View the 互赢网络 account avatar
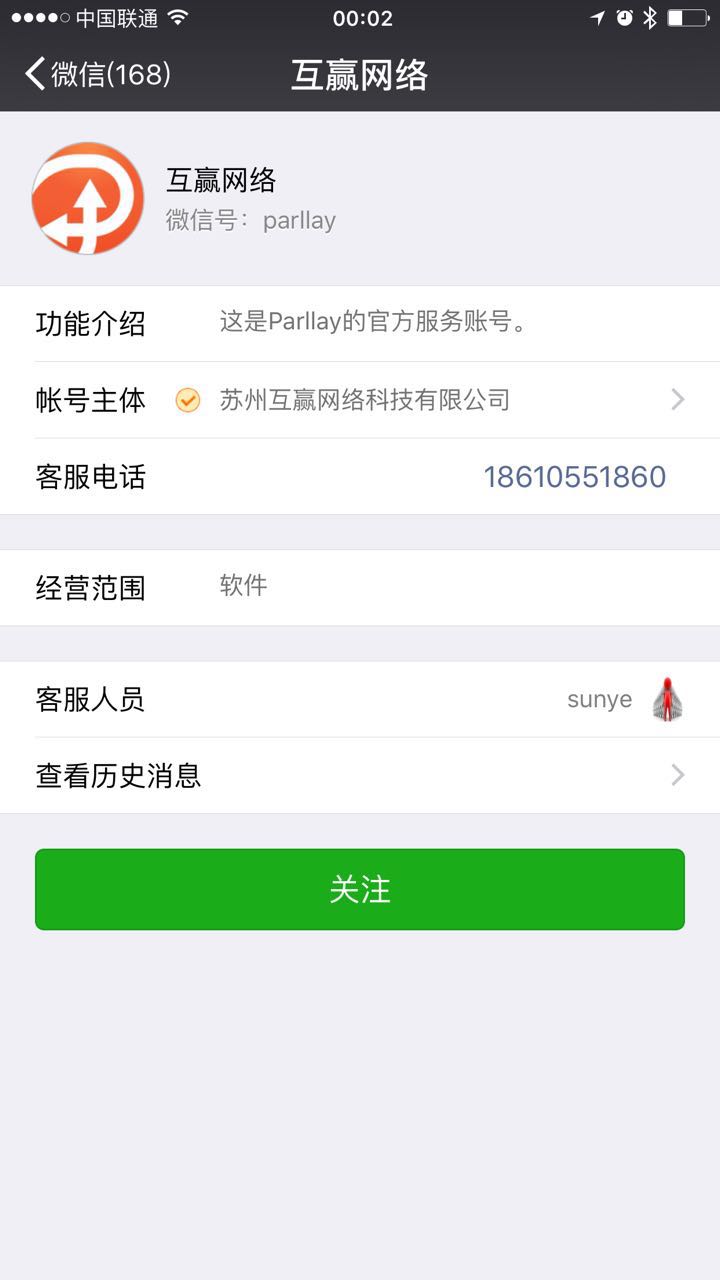This screenshot has height=1280, width=720. (88, 198)
